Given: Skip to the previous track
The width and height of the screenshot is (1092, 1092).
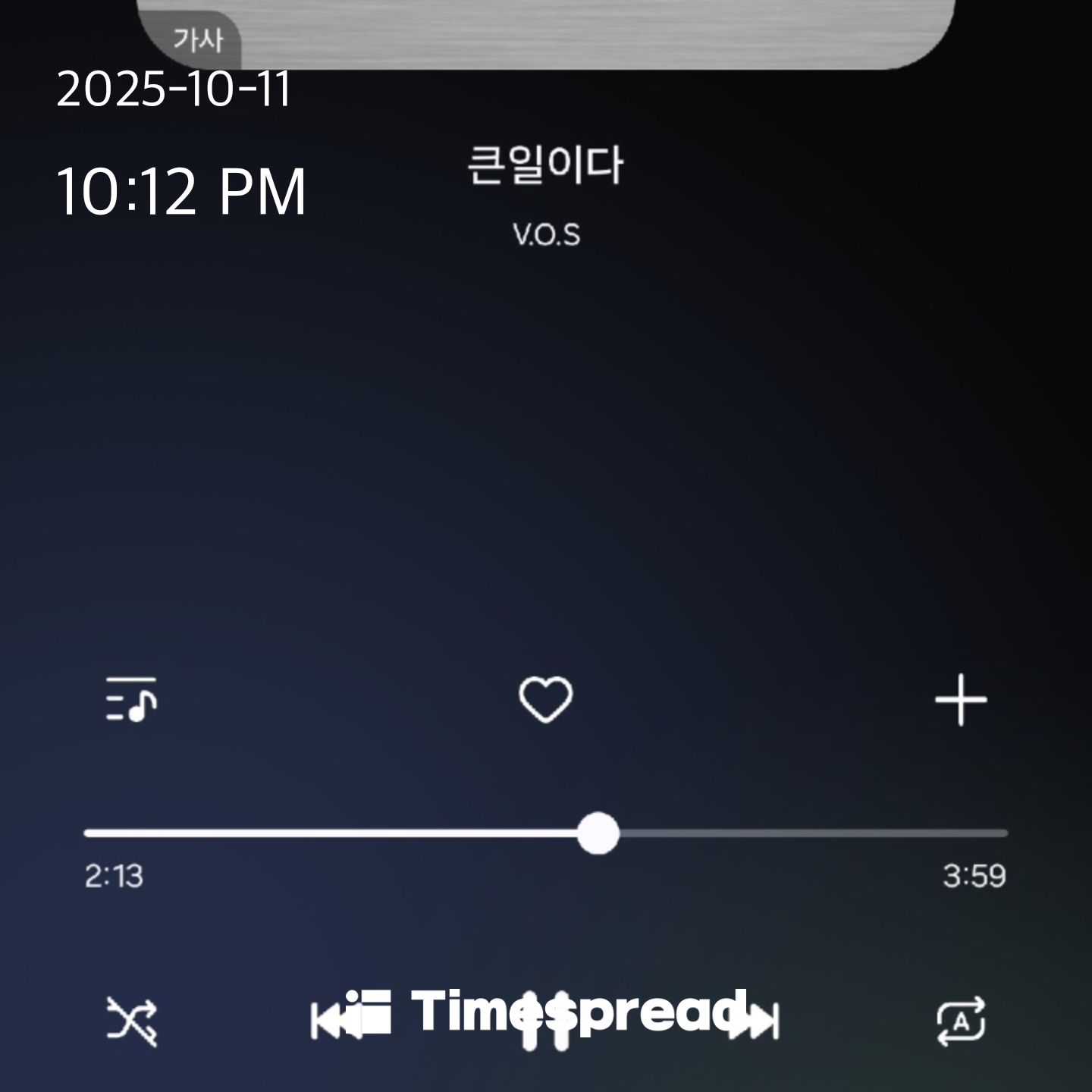Looking at the screenshot, I should [x=330, y=1020].
